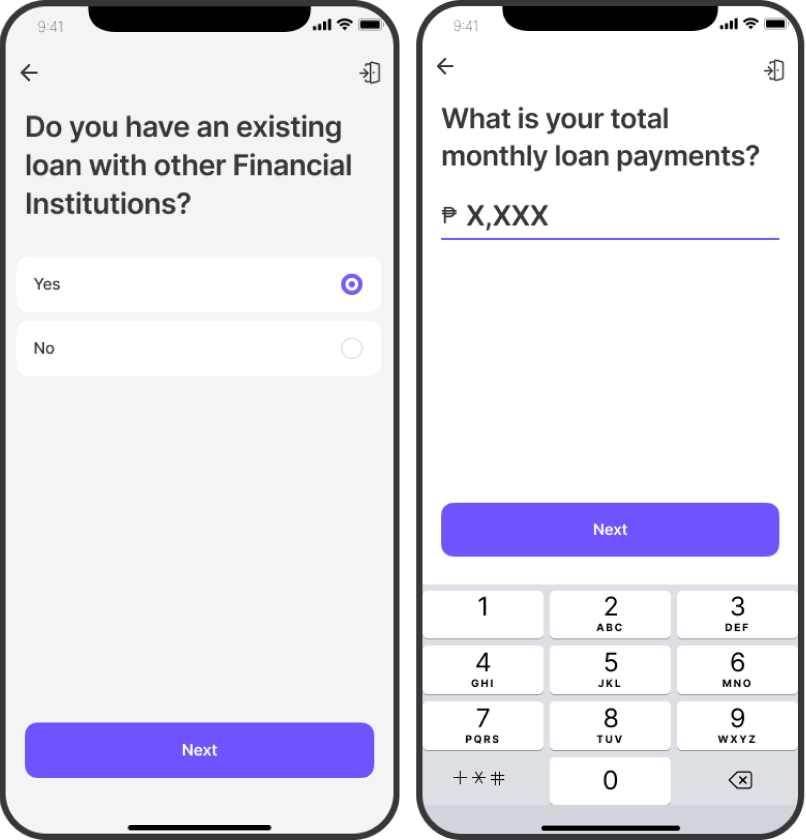The image size is (806, 840).
Task: Go back from the existing loan question
Action: click(29, 72)
